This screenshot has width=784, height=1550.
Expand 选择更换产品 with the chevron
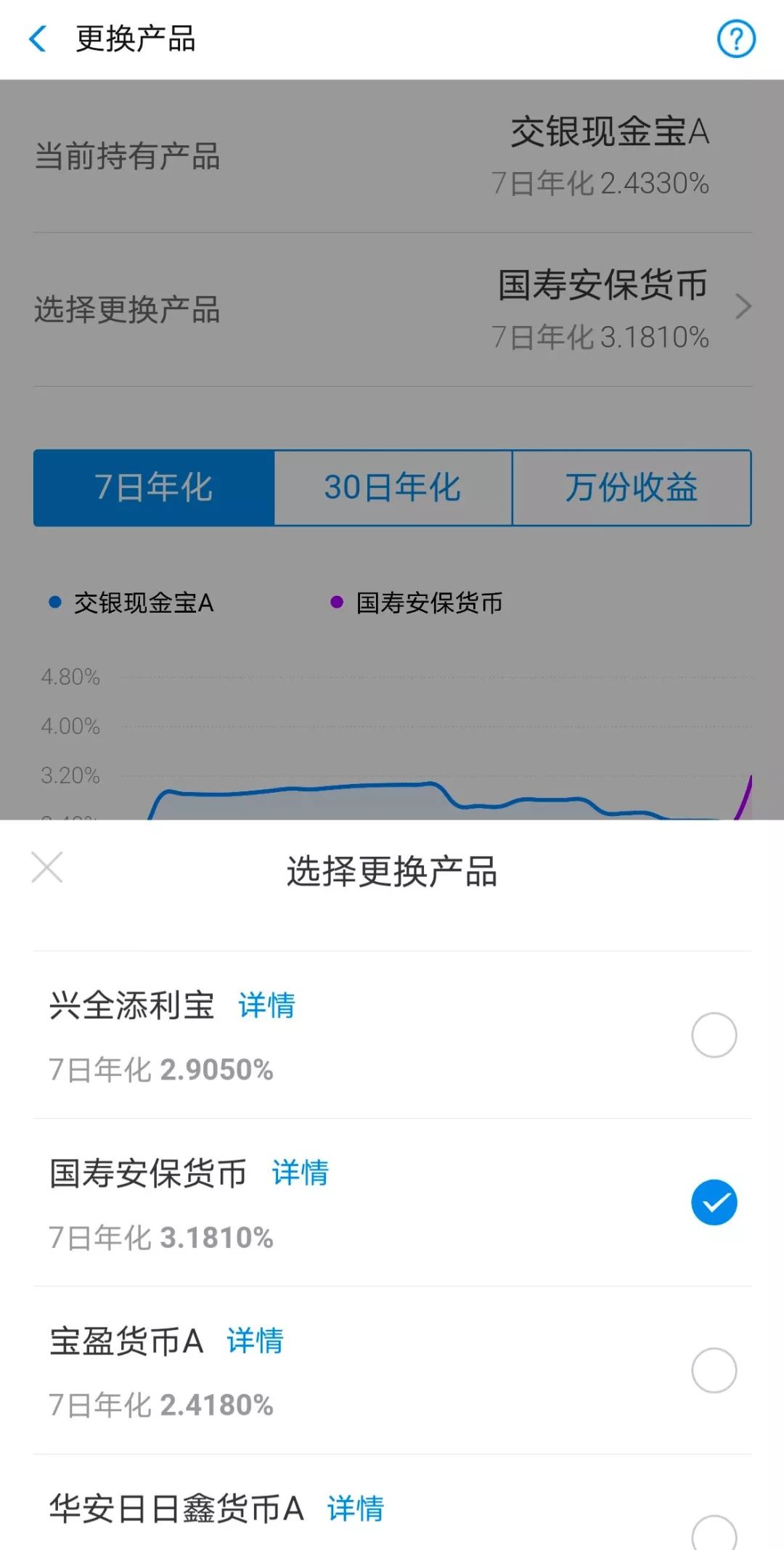point(743,307)
